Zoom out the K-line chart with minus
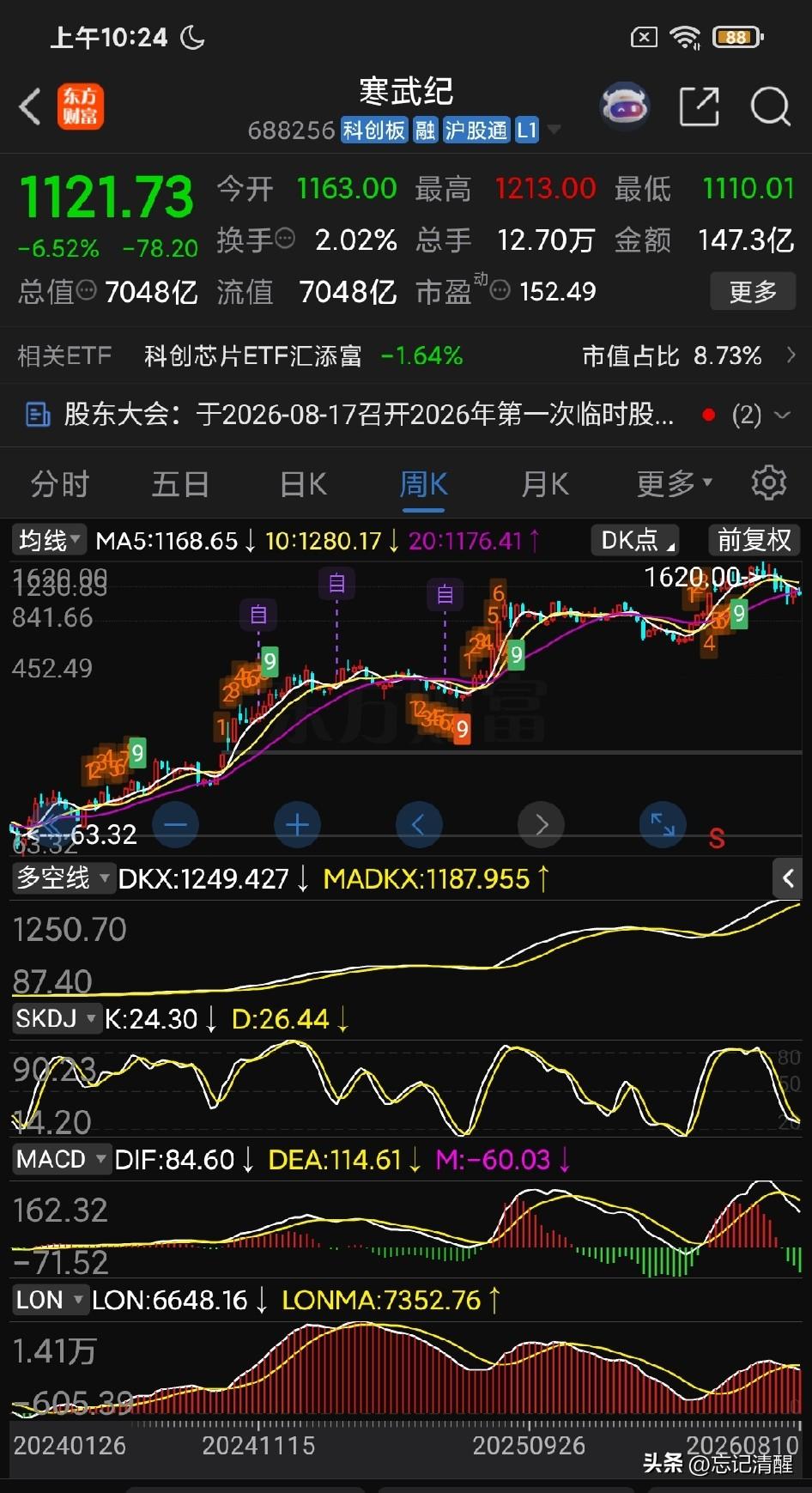Screen dimensions: 812x1493 click(175, 825)
